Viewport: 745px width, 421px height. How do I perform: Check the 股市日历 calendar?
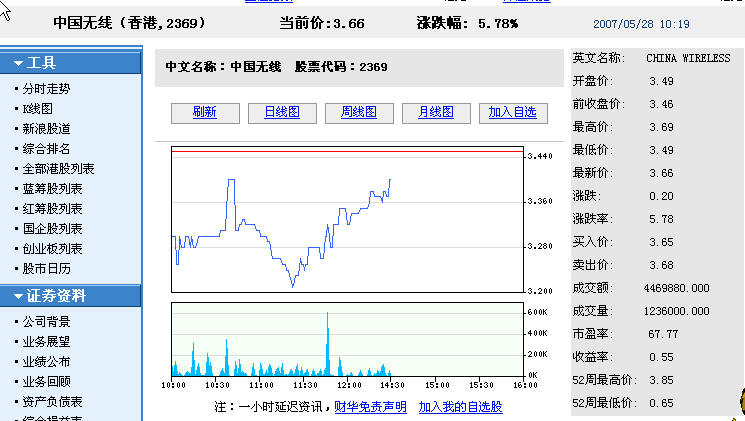click(46, 268)
